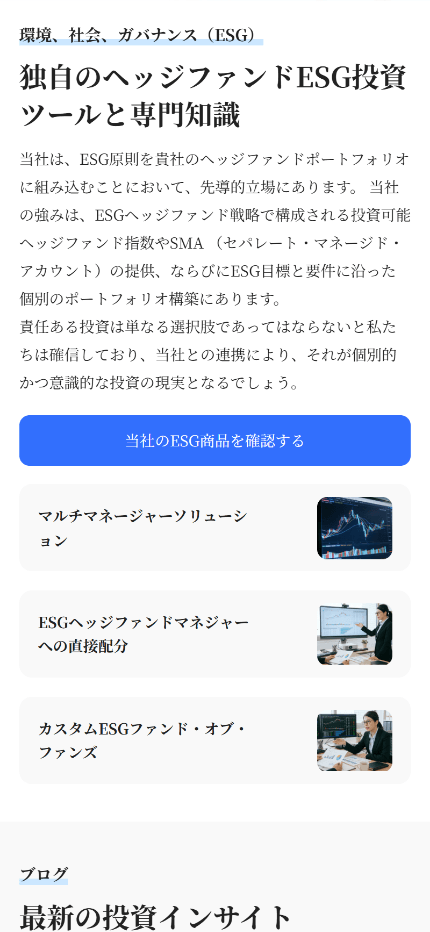Open the マルチマネージャーソリューション card

click(x=215, y=528)
